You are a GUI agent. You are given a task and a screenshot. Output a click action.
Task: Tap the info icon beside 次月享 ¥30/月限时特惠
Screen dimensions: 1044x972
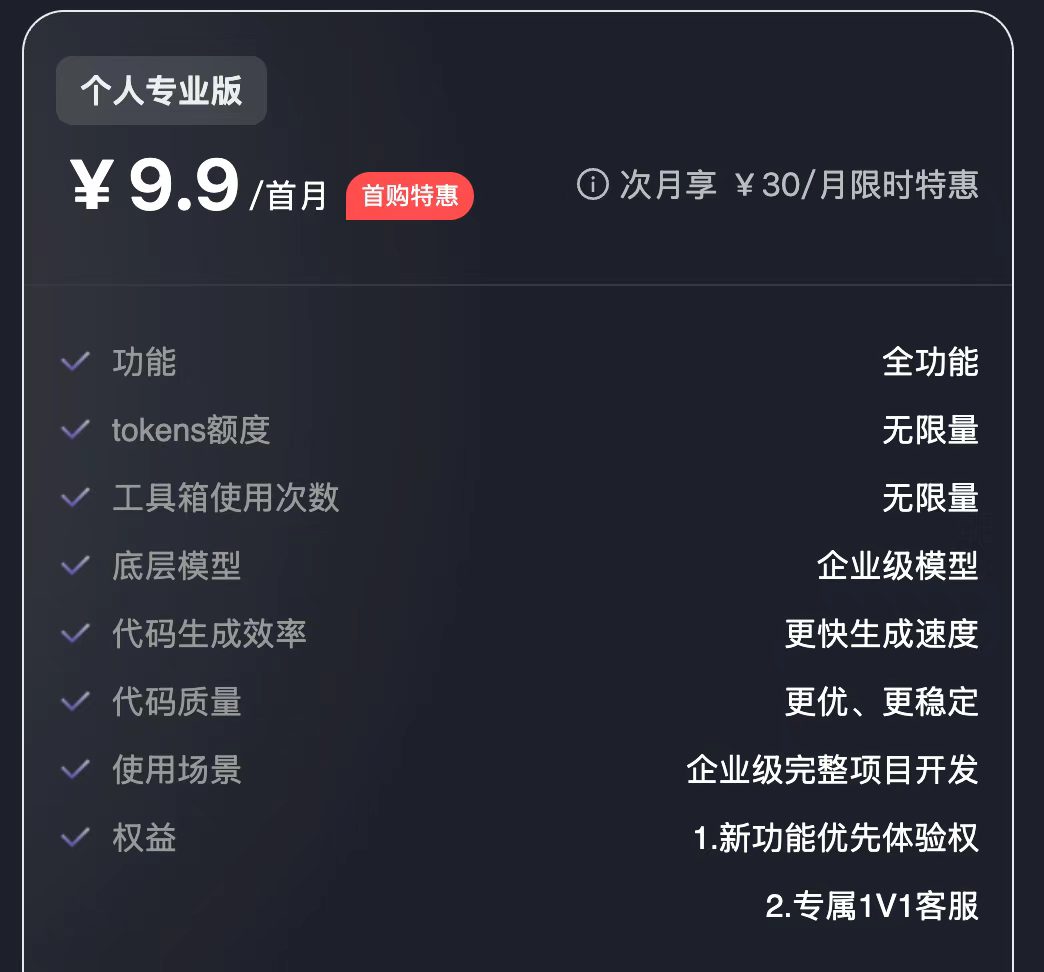(x=592, y=185)
